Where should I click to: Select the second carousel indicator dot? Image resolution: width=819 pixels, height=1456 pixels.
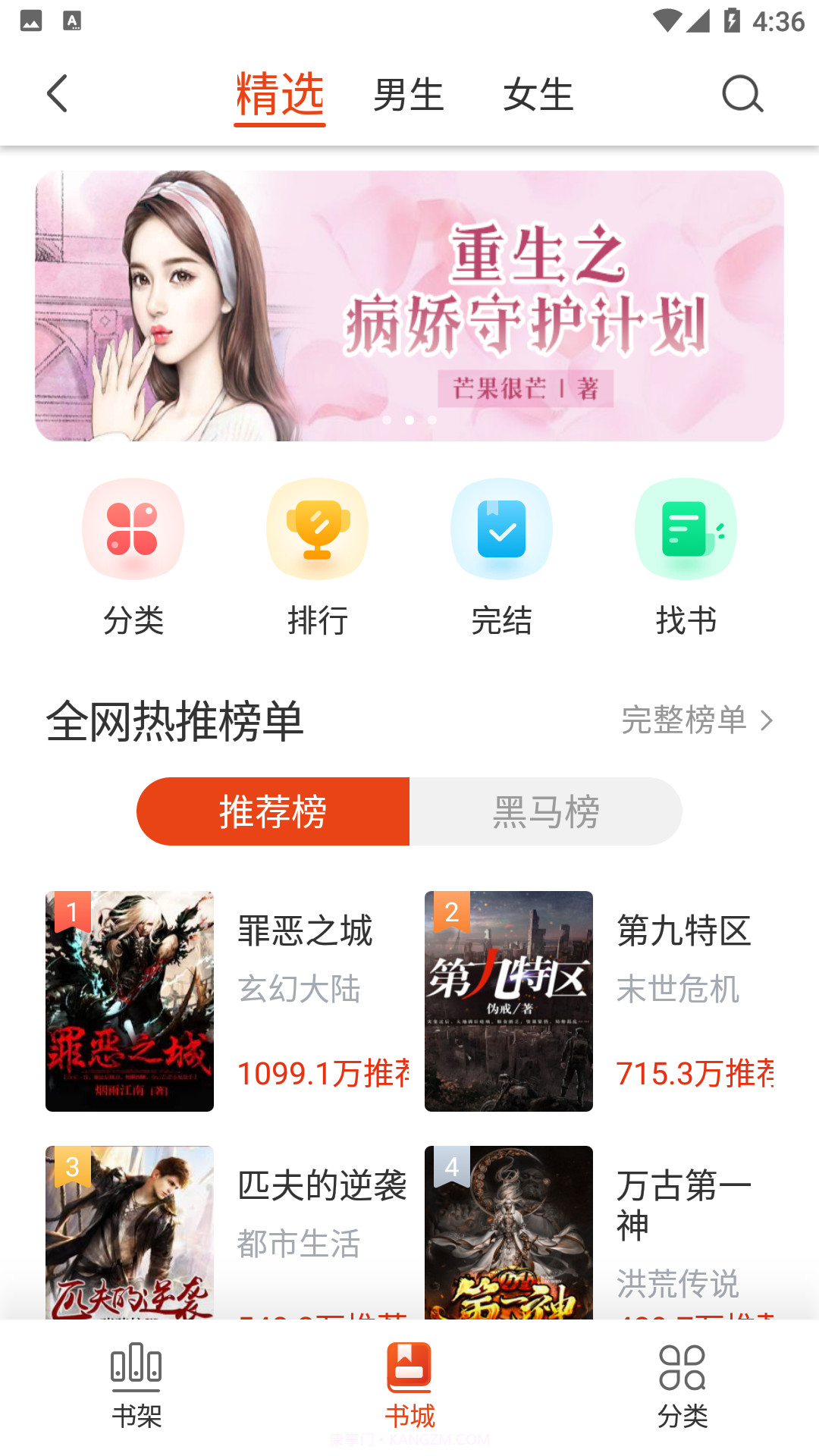409,419
